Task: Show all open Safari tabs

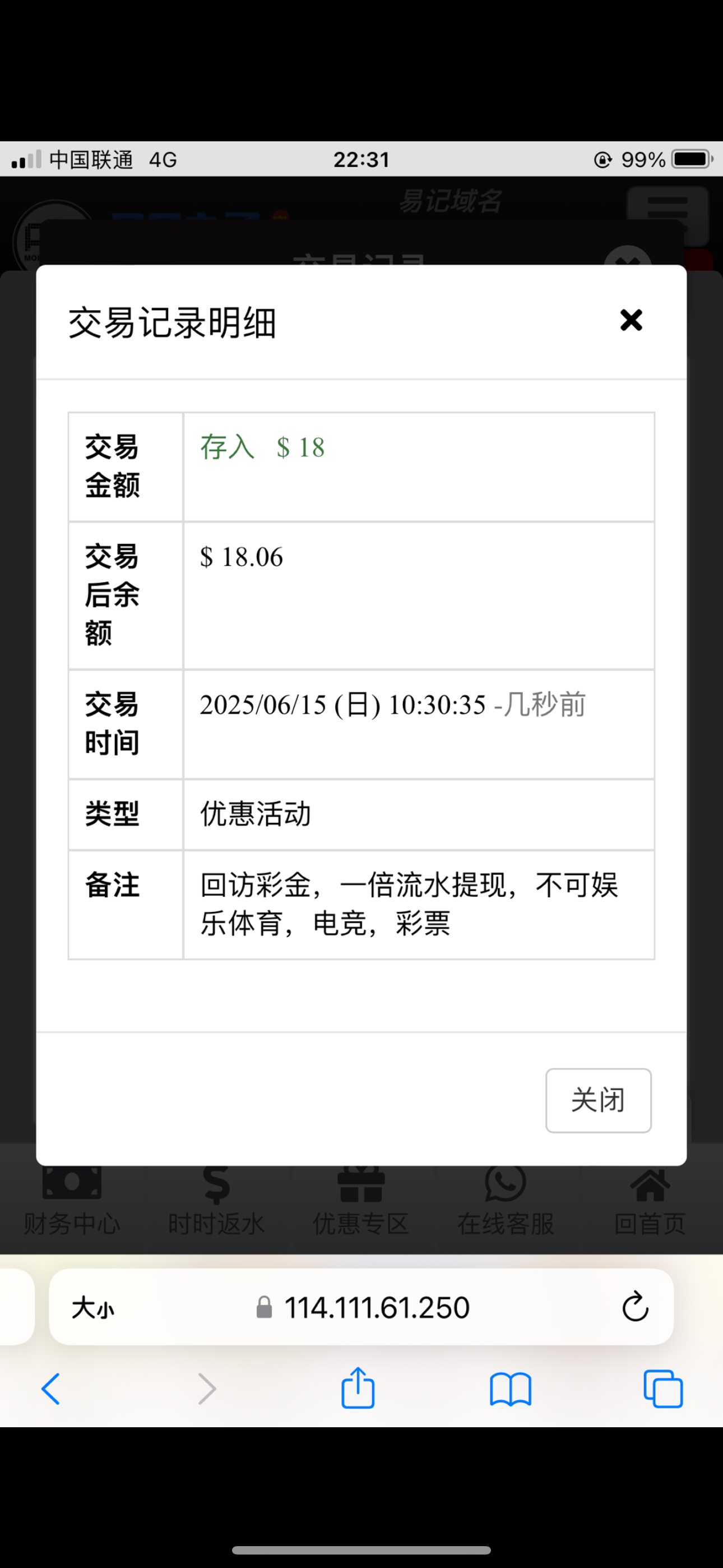Action: pos(662,1389)
